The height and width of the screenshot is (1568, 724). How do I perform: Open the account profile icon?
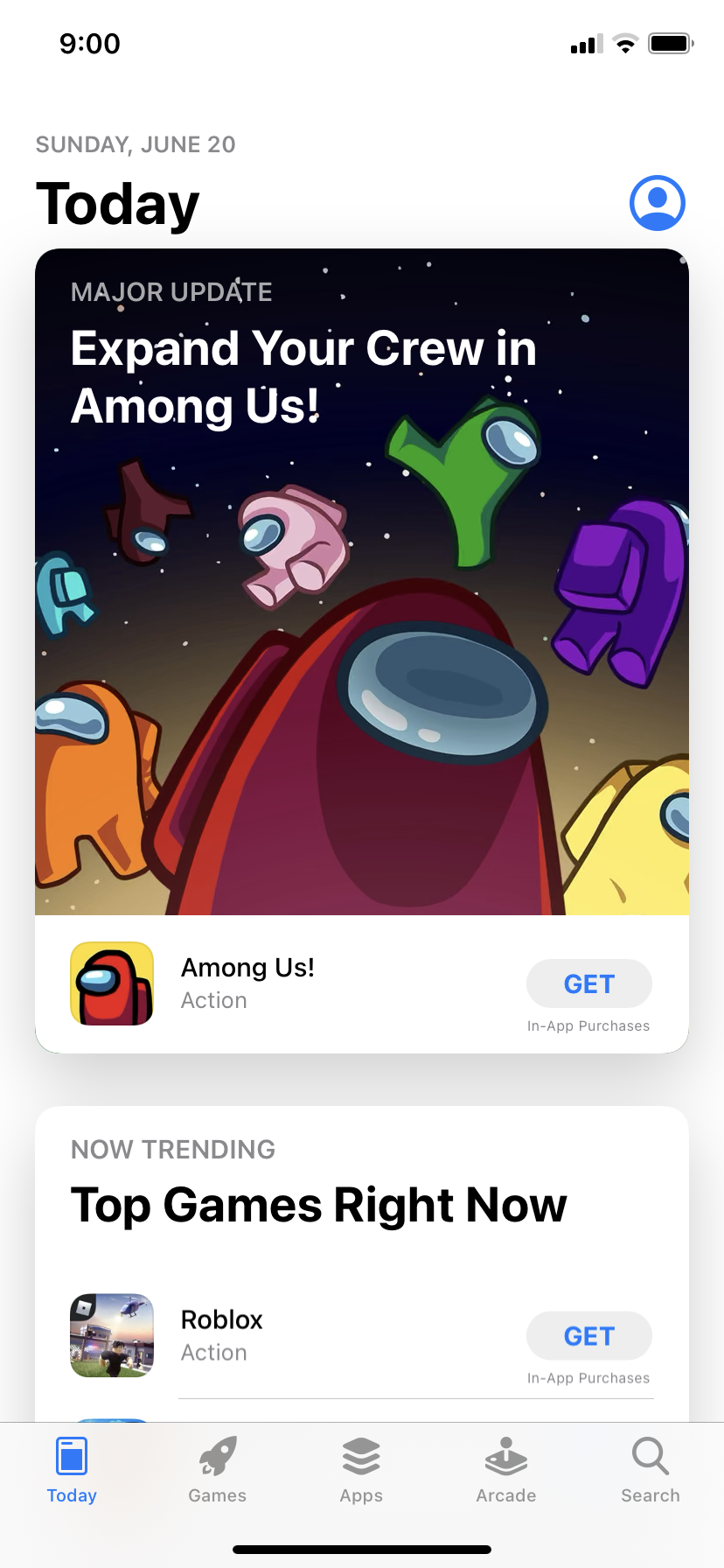(657, 203)
